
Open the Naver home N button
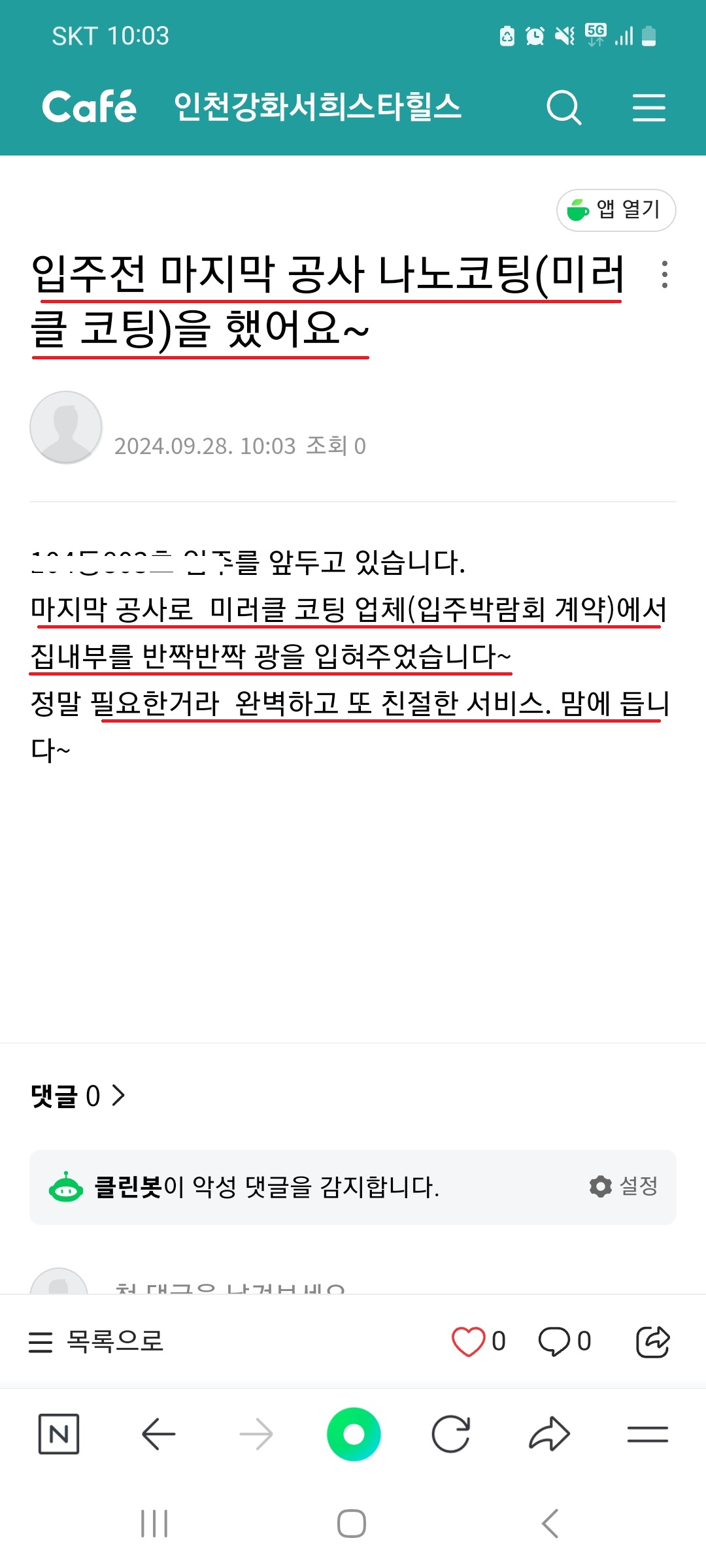point(59,1434)
